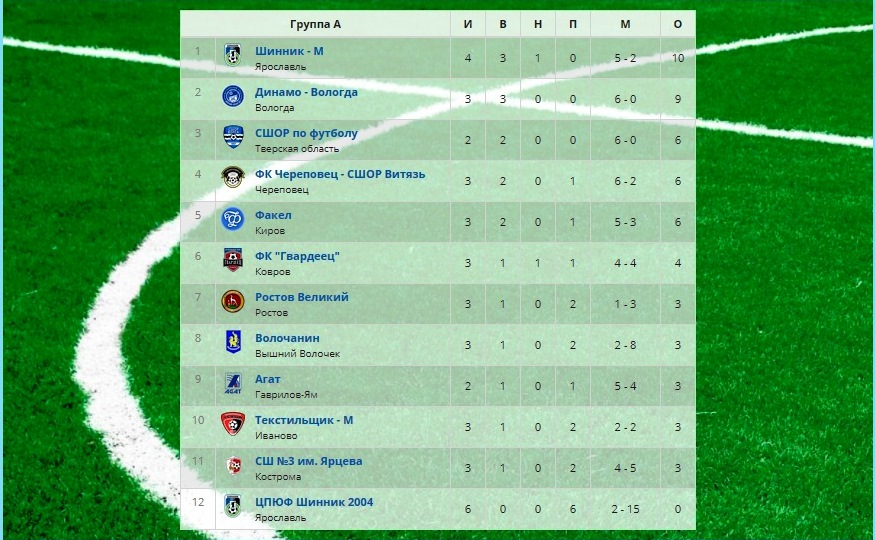Open the Текстильщик - М team page
The width and height of the screenshot is (875, 540).
[x=304, y=420]
